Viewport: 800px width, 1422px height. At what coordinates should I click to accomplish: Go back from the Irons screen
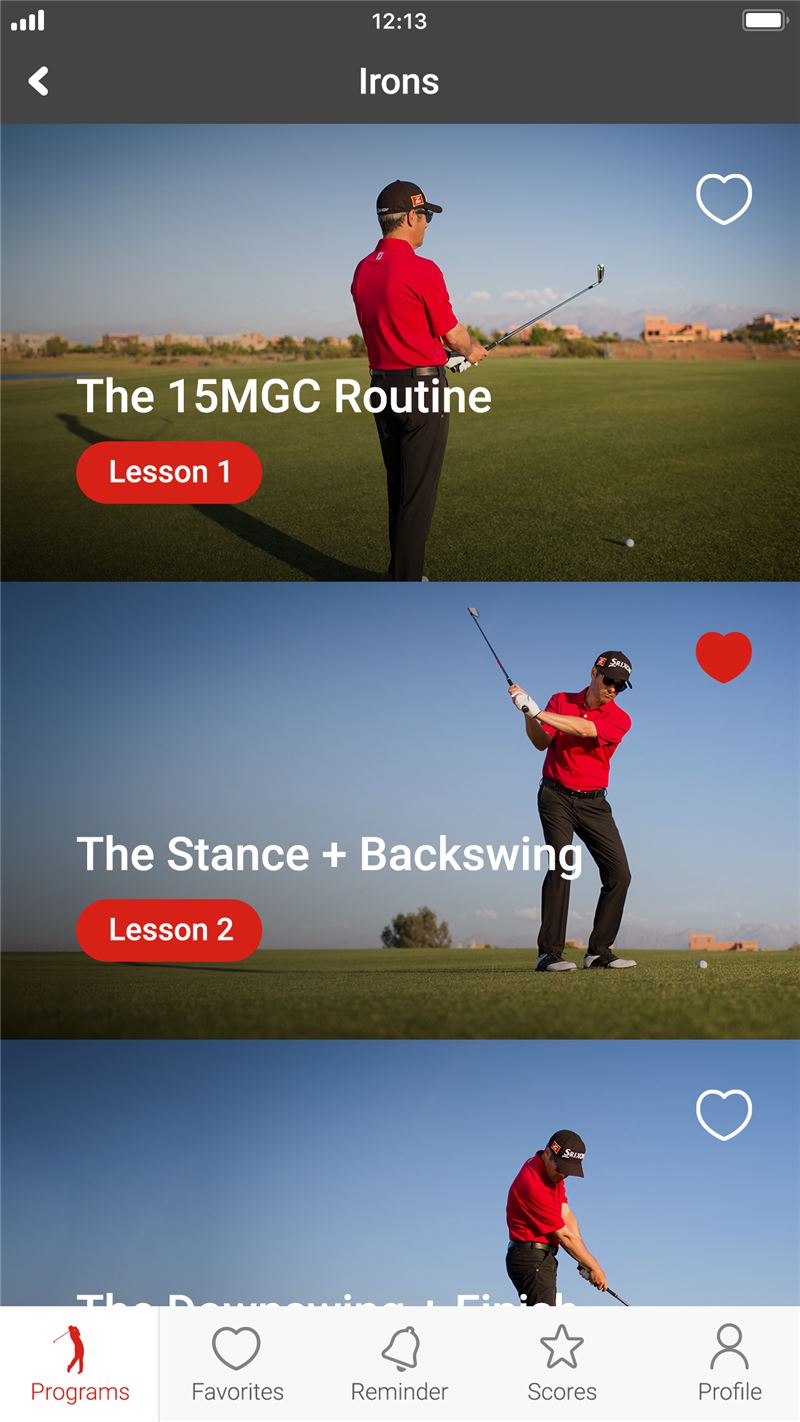point(38,81)
